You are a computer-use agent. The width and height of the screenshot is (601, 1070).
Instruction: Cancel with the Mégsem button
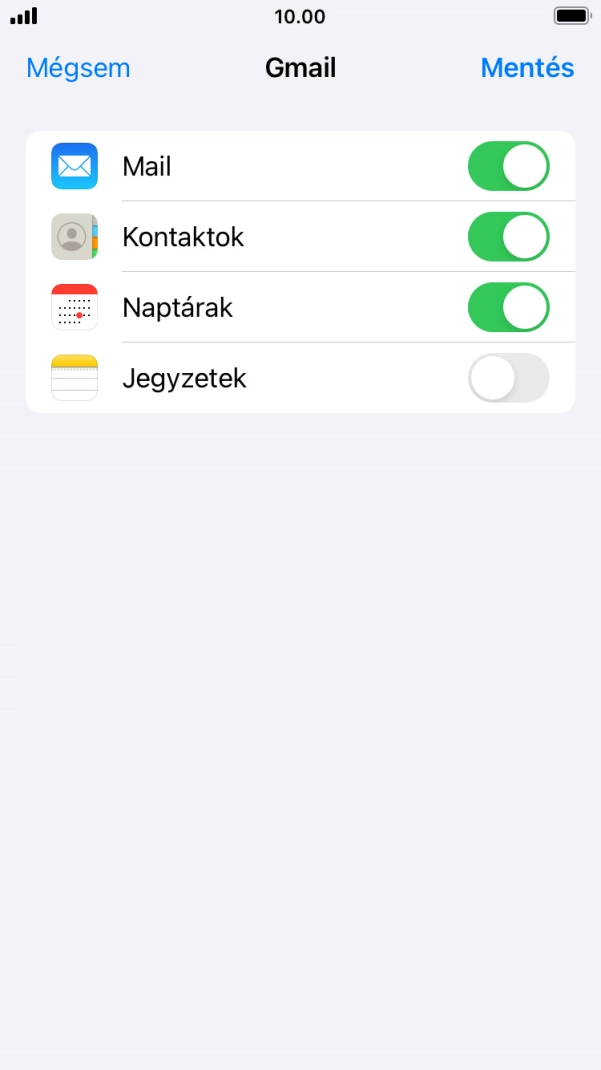point(78,68)
